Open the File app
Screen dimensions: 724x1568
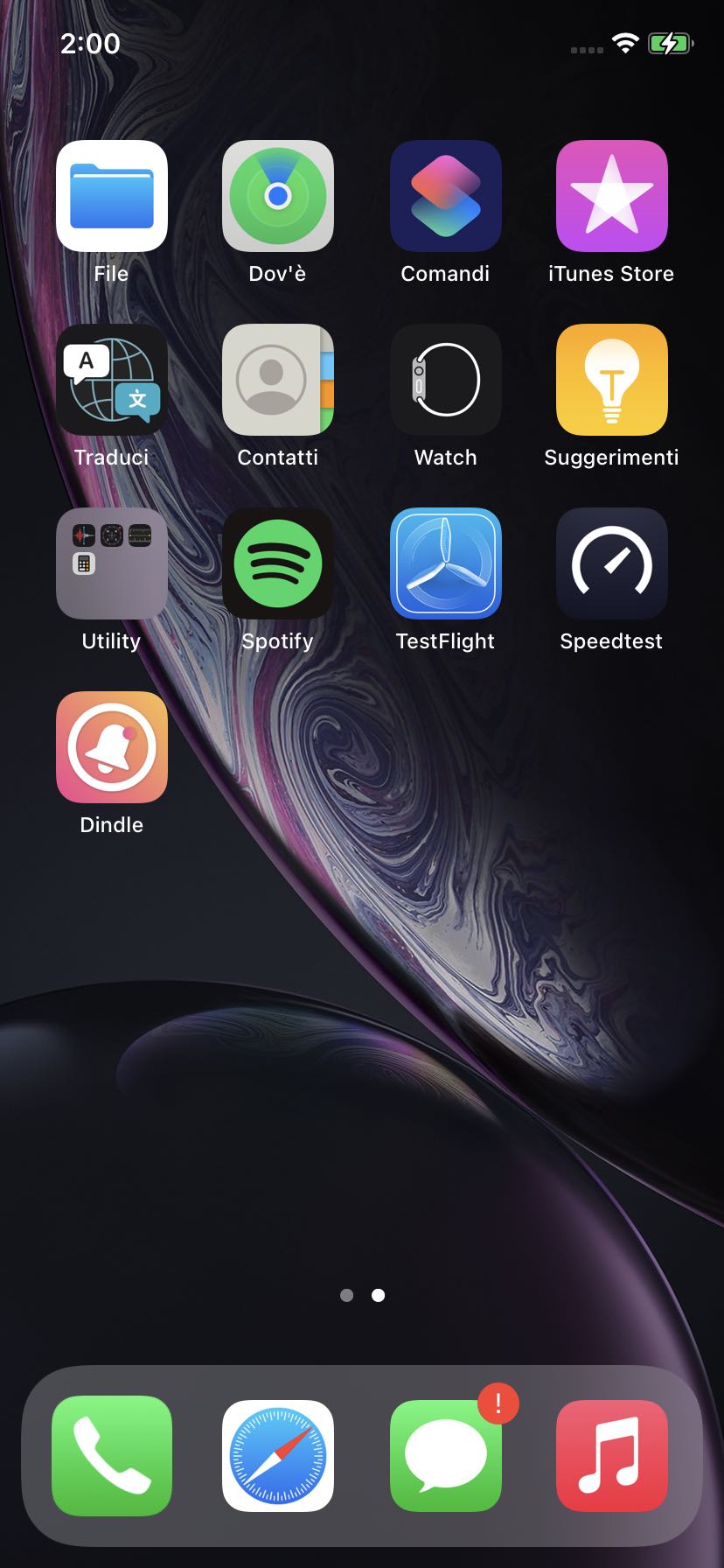click(x=112, y=196)
